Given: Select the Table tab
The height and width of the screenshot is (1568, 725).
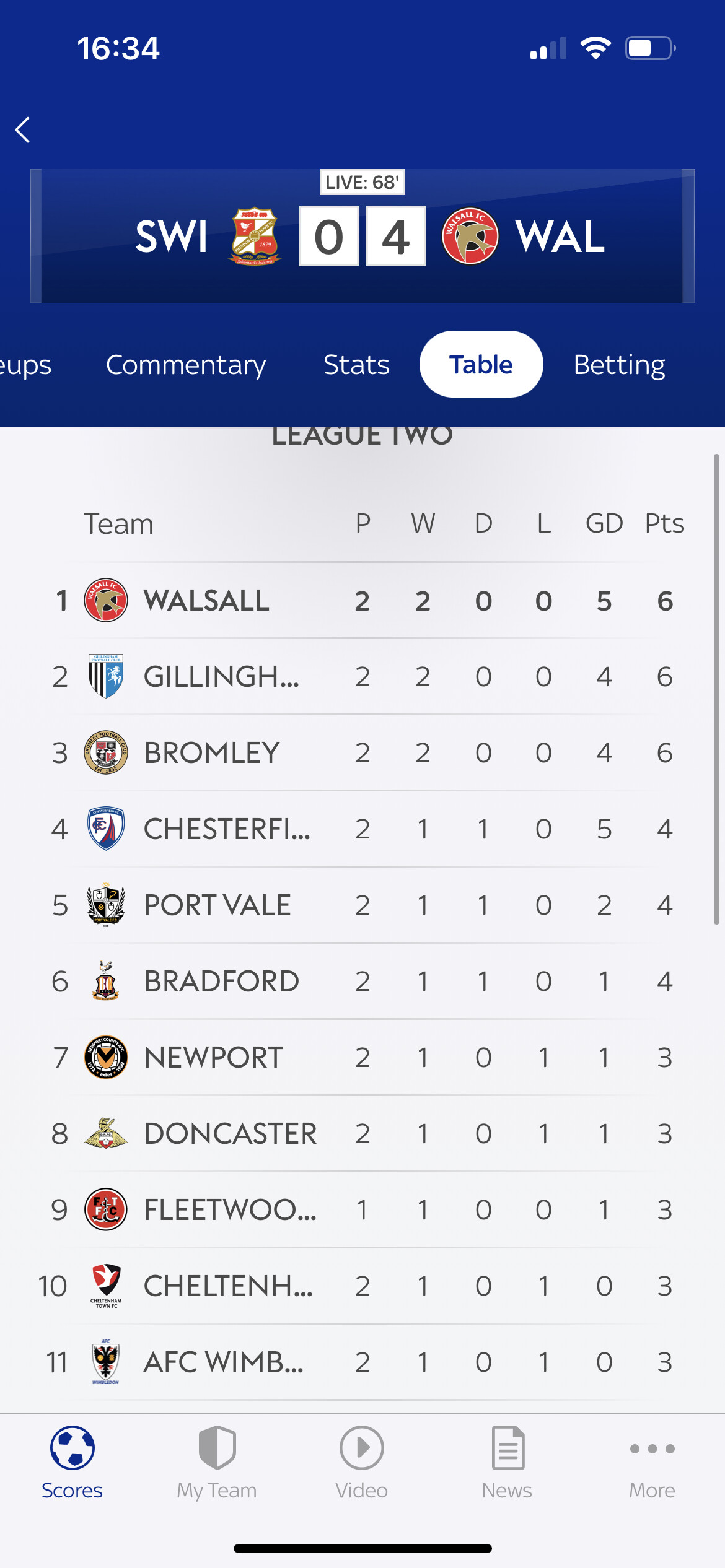Looking at the screenshot, I should (481, 364).
